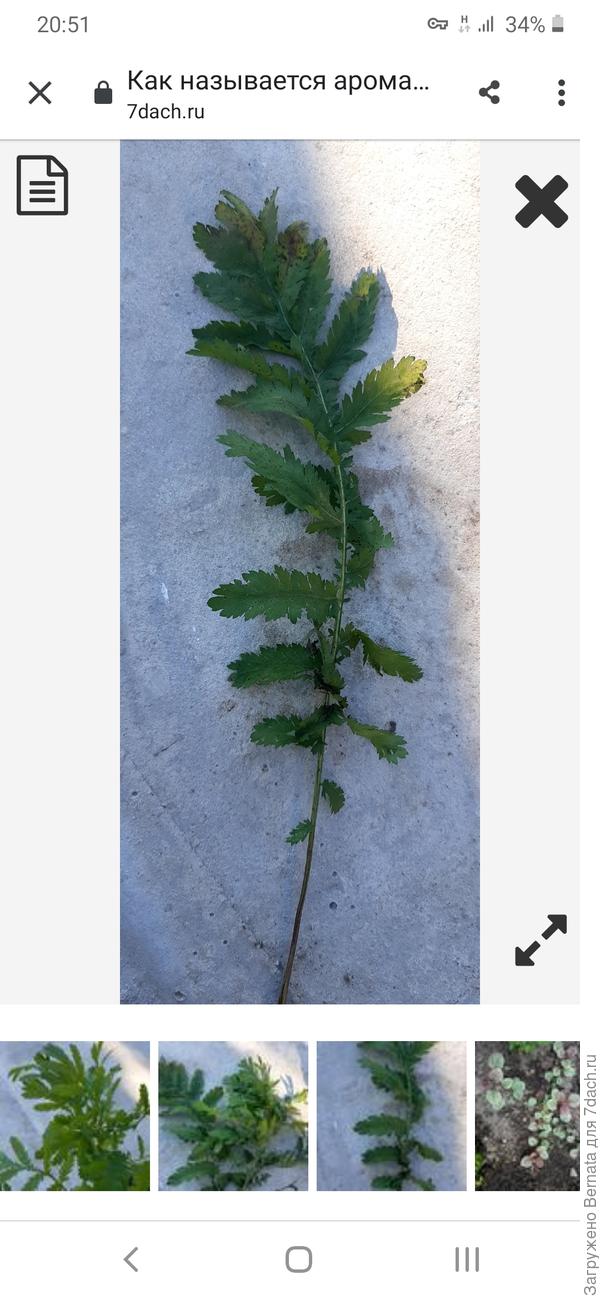Share this 7dach.ru page

click(489, 93)
